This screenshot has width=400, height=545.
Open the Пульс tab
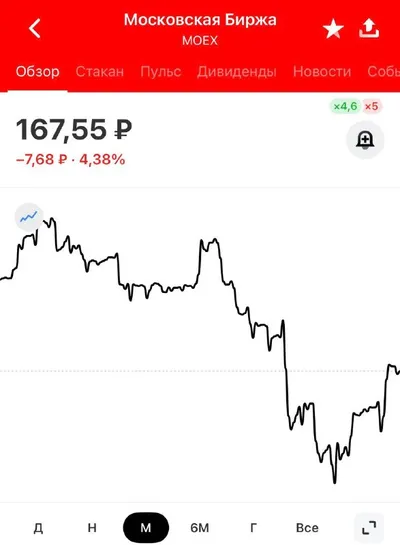pos(161,72)
